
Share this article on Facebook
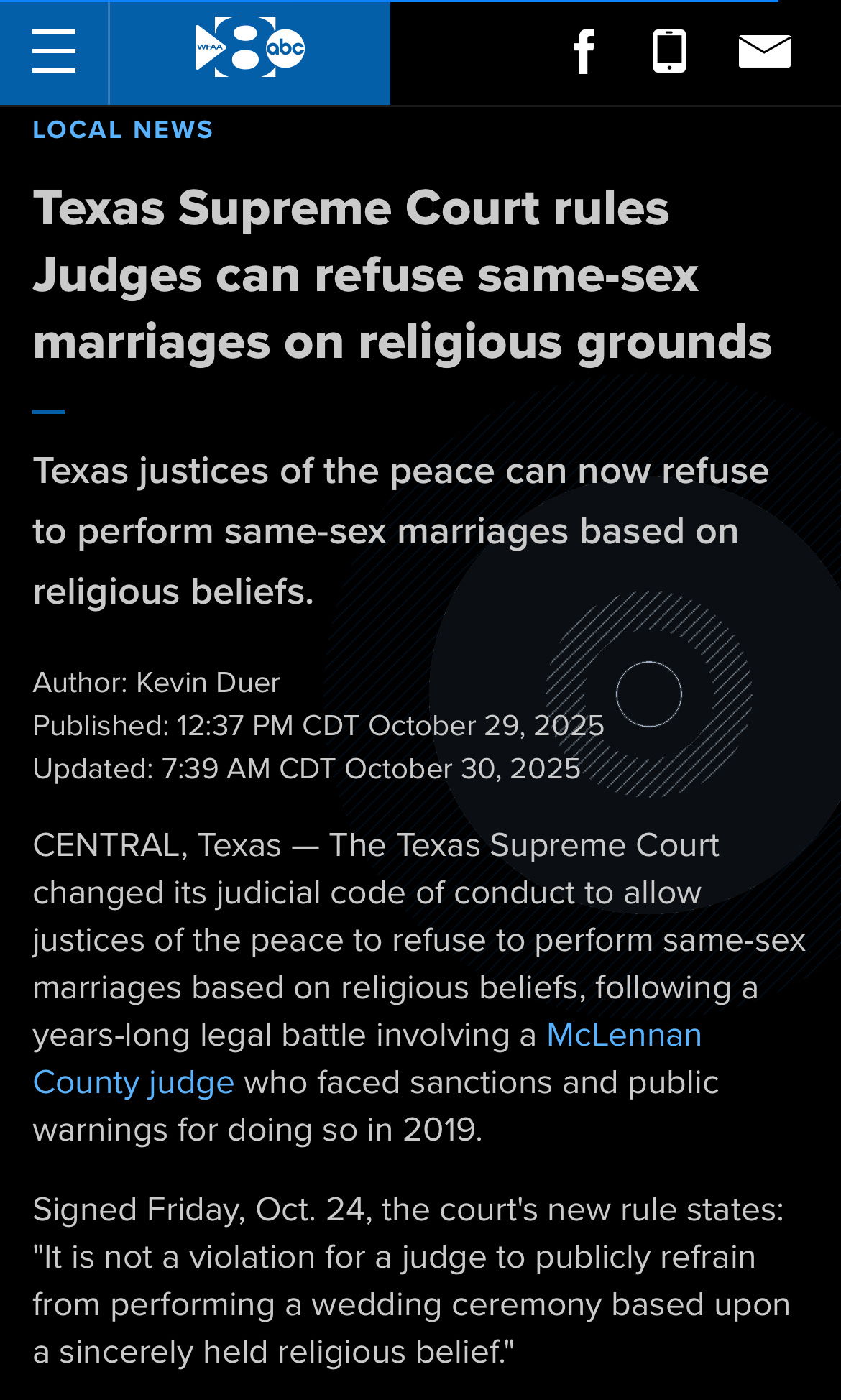[584, 51]
